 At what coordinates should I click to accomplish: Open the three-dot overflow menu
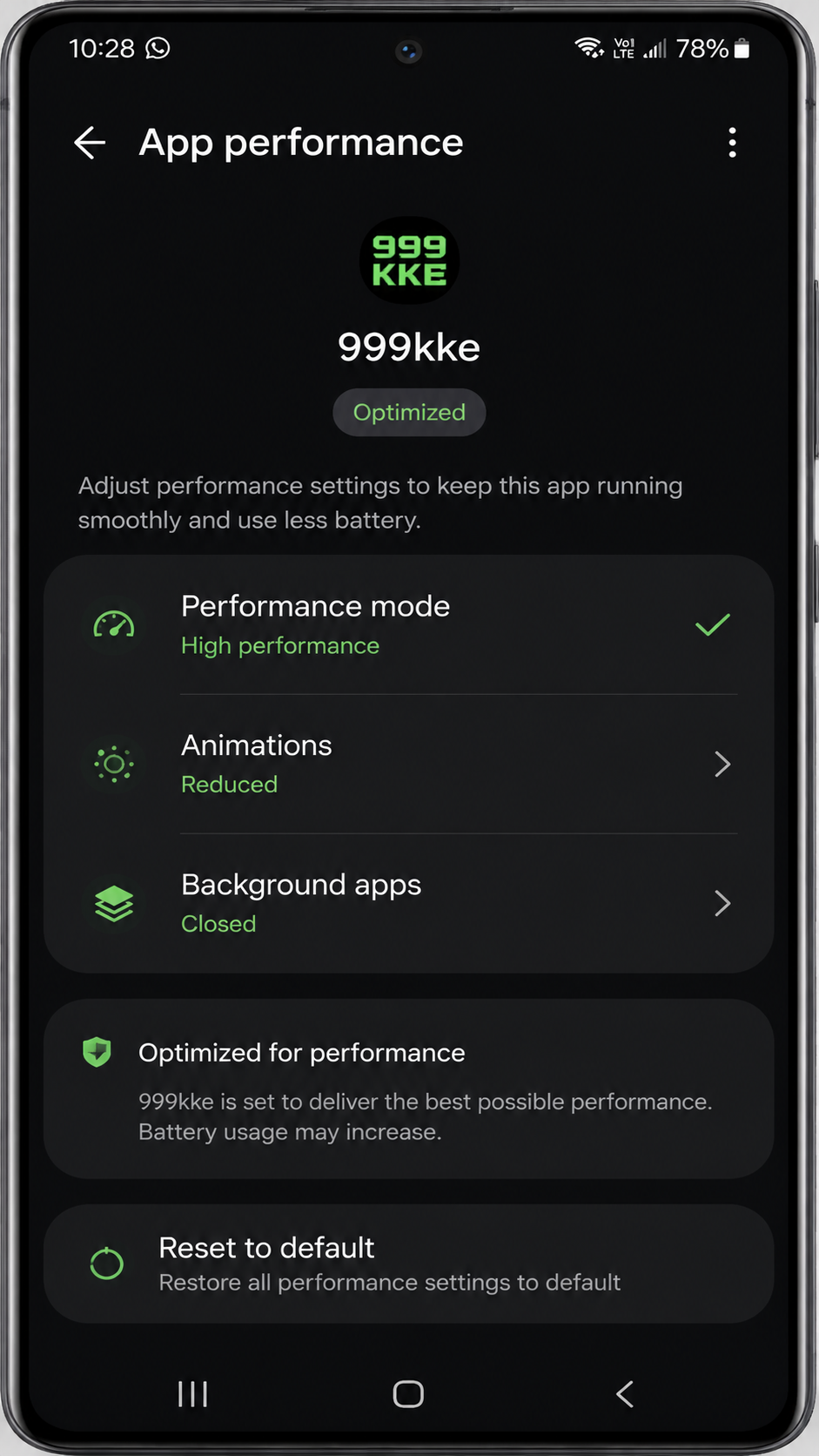pyautogui.click(x=732, y=143)
